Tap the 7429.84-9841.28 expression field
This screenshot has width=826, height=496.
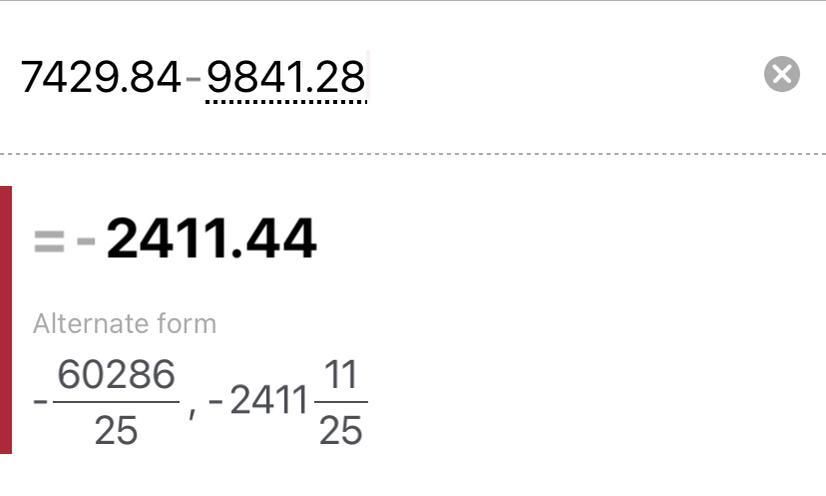click(194, 77)
